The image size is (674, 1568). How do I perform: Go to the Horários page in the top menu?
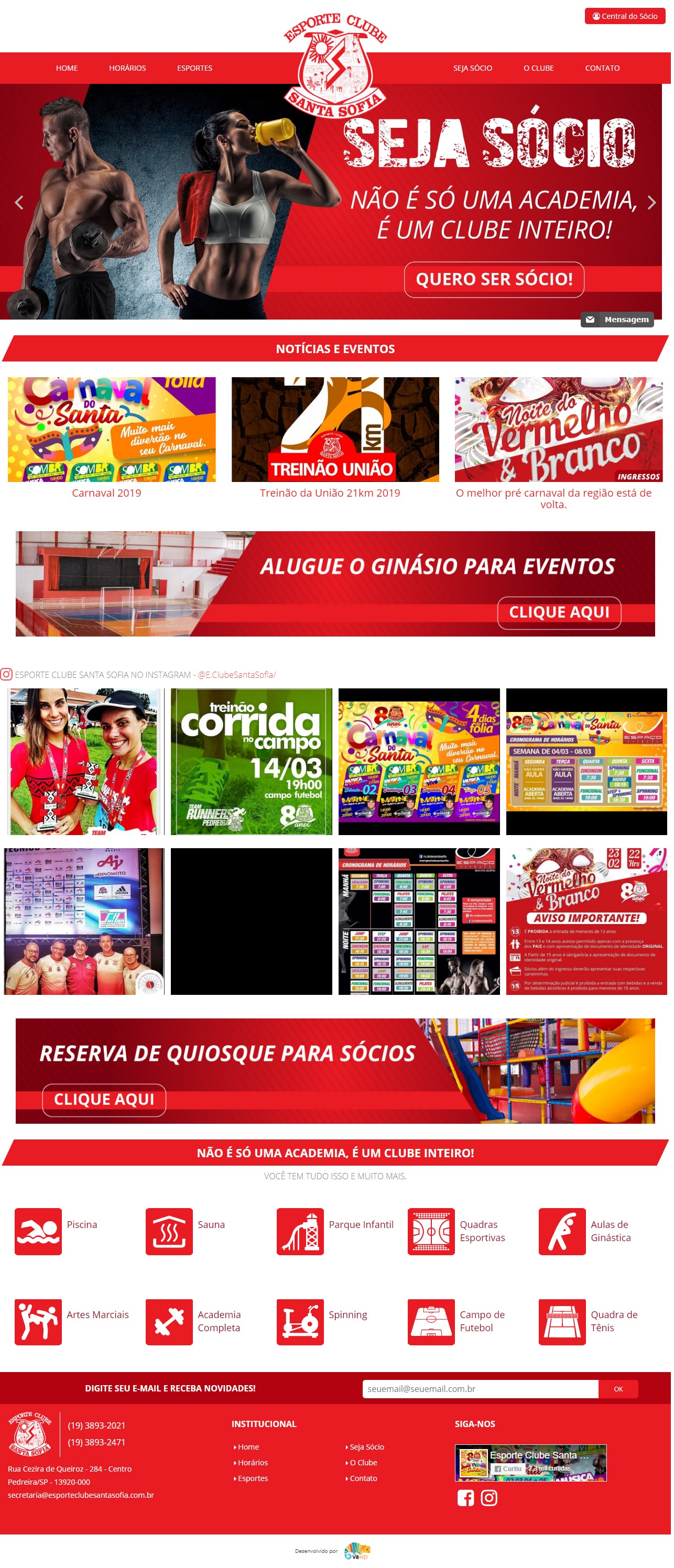pyautogui.click(x=128, y=68)
